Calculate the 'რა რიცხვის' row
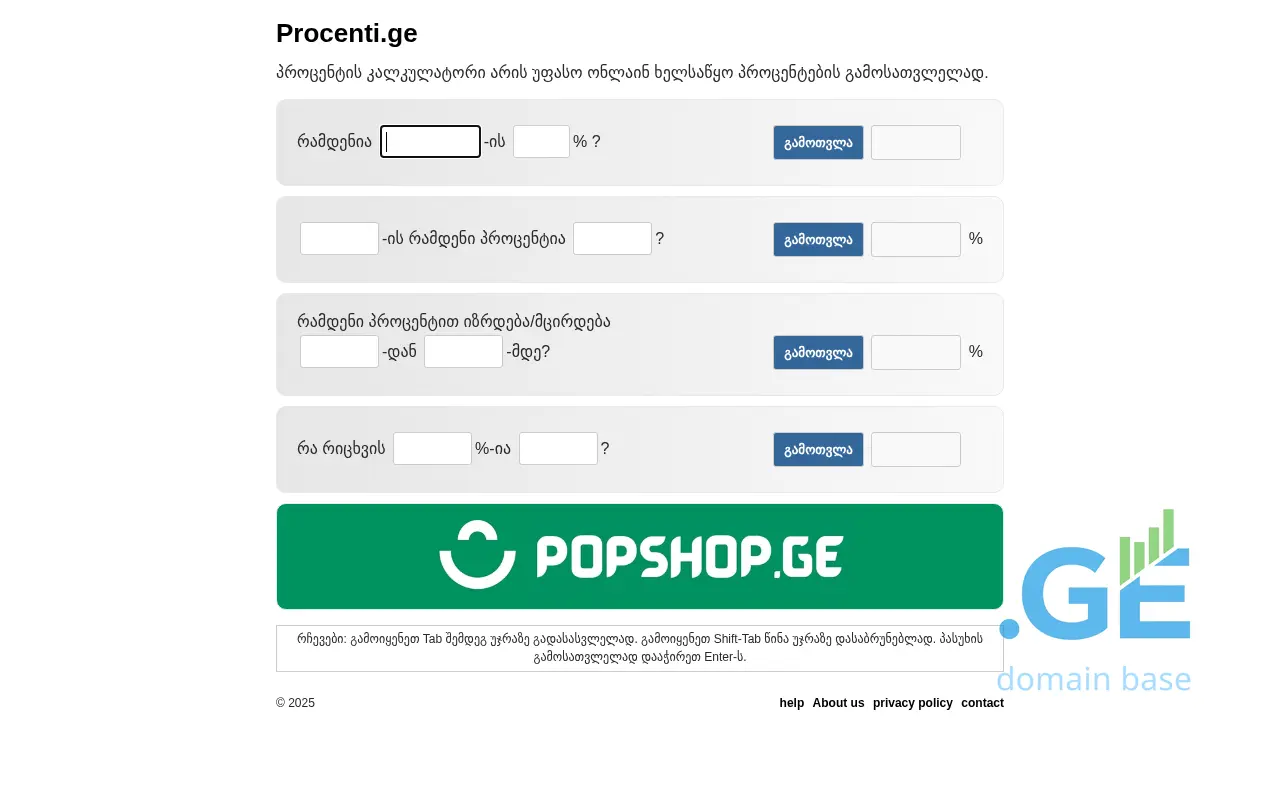Viewport: 1280px width, 800px height. pyautogui.click(x=818, y=450)
